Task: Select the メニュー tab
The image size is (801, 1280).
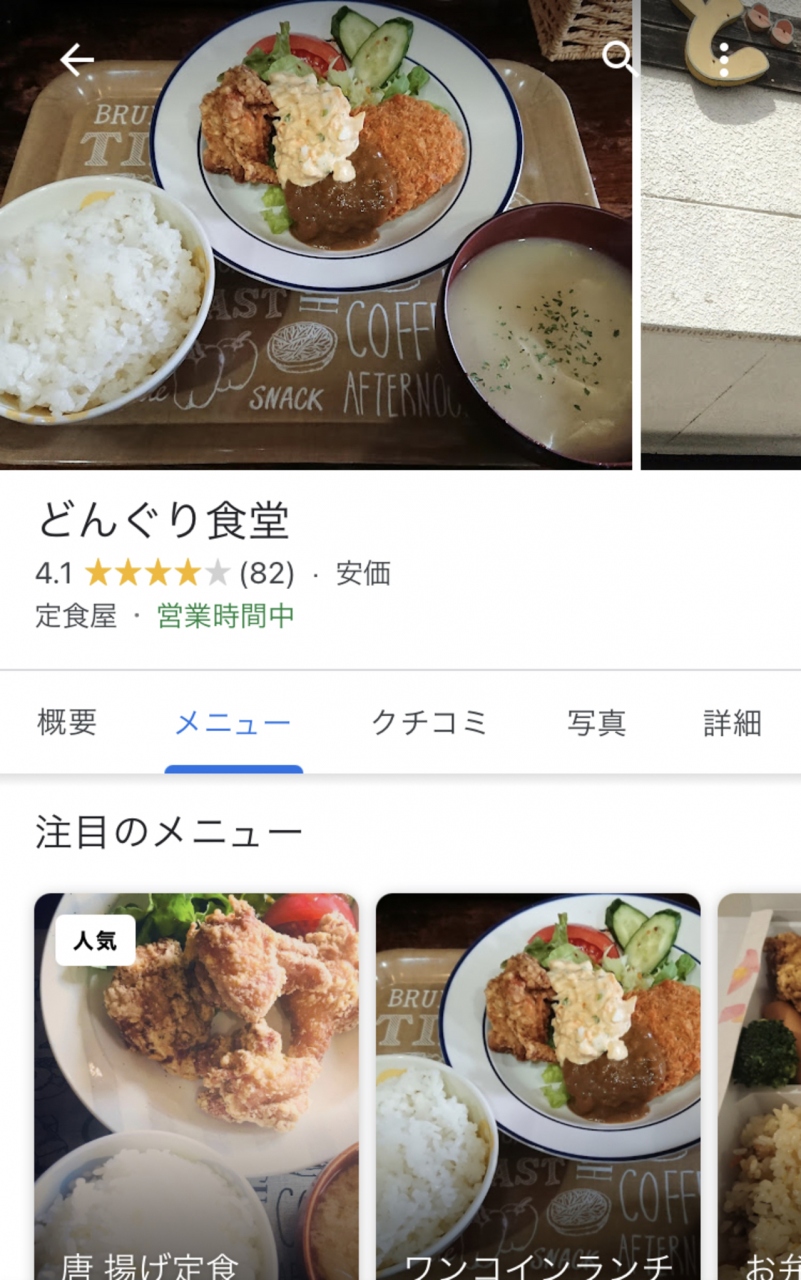Action: click(x=233, y=722)
